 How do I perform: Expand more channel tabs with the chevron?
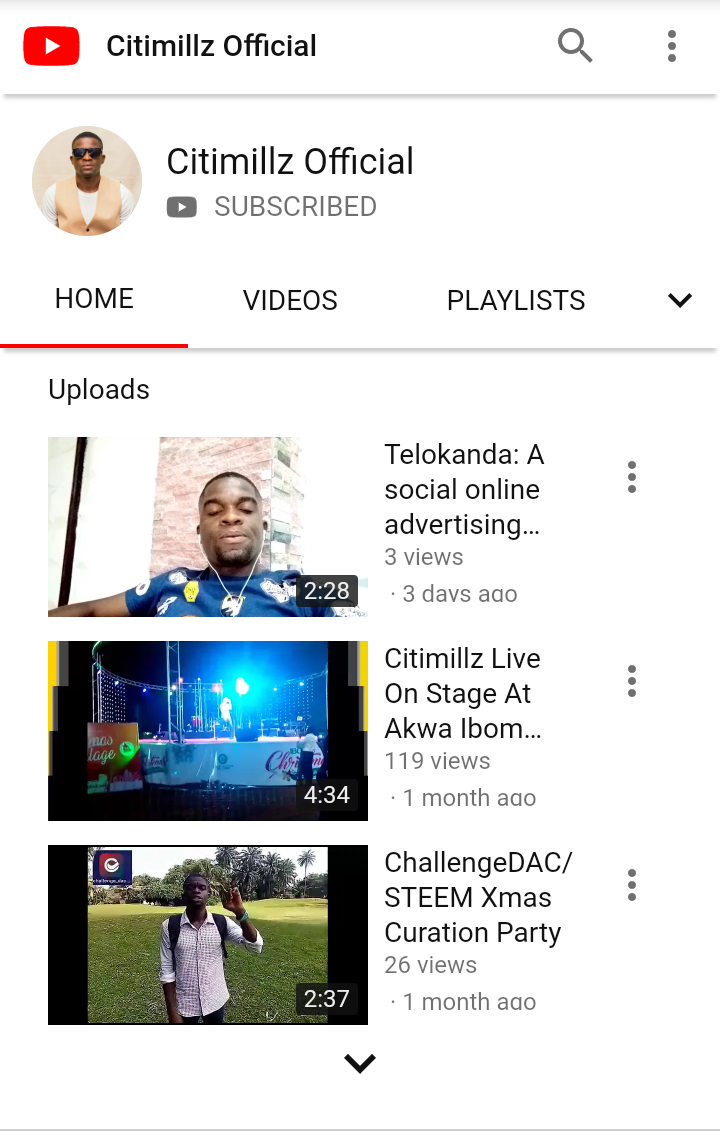click(x=679, y=299)
